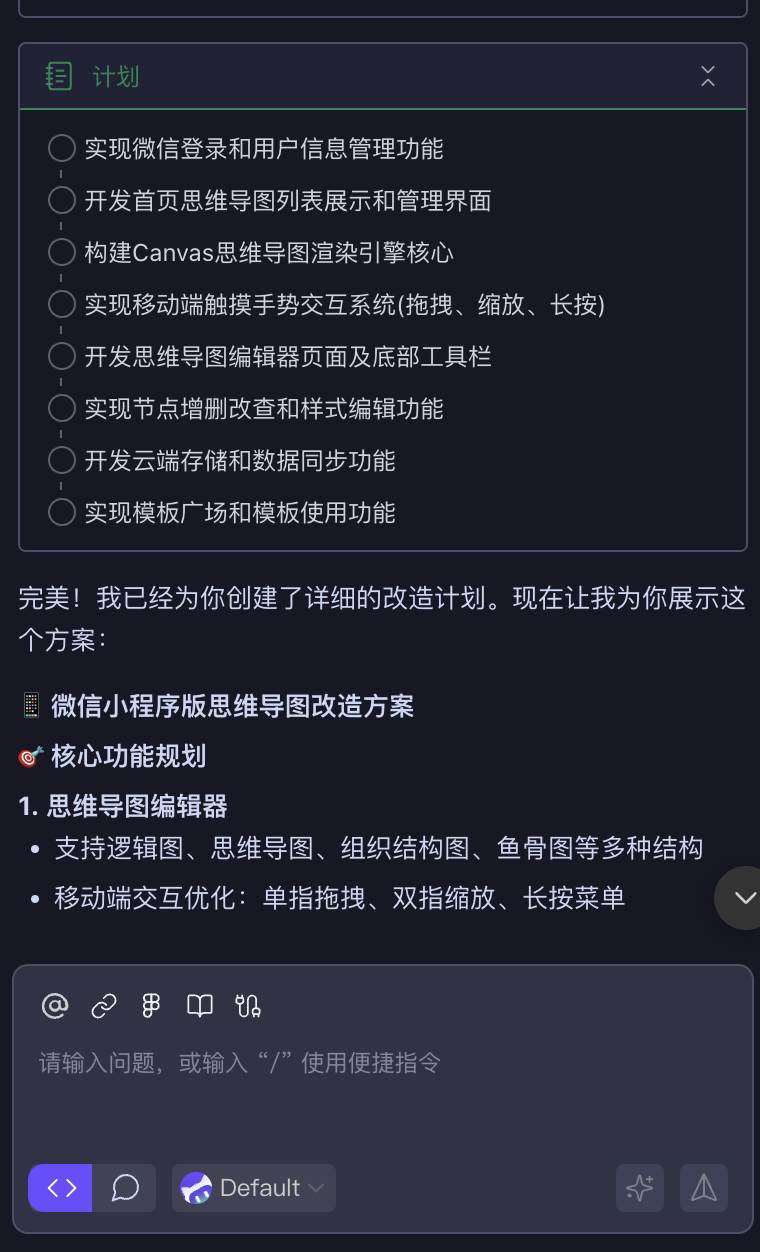Open the Default model dropdown
Image resolution: width=760 pixels, height=1252 pixels.
[x=254, y=1188]
